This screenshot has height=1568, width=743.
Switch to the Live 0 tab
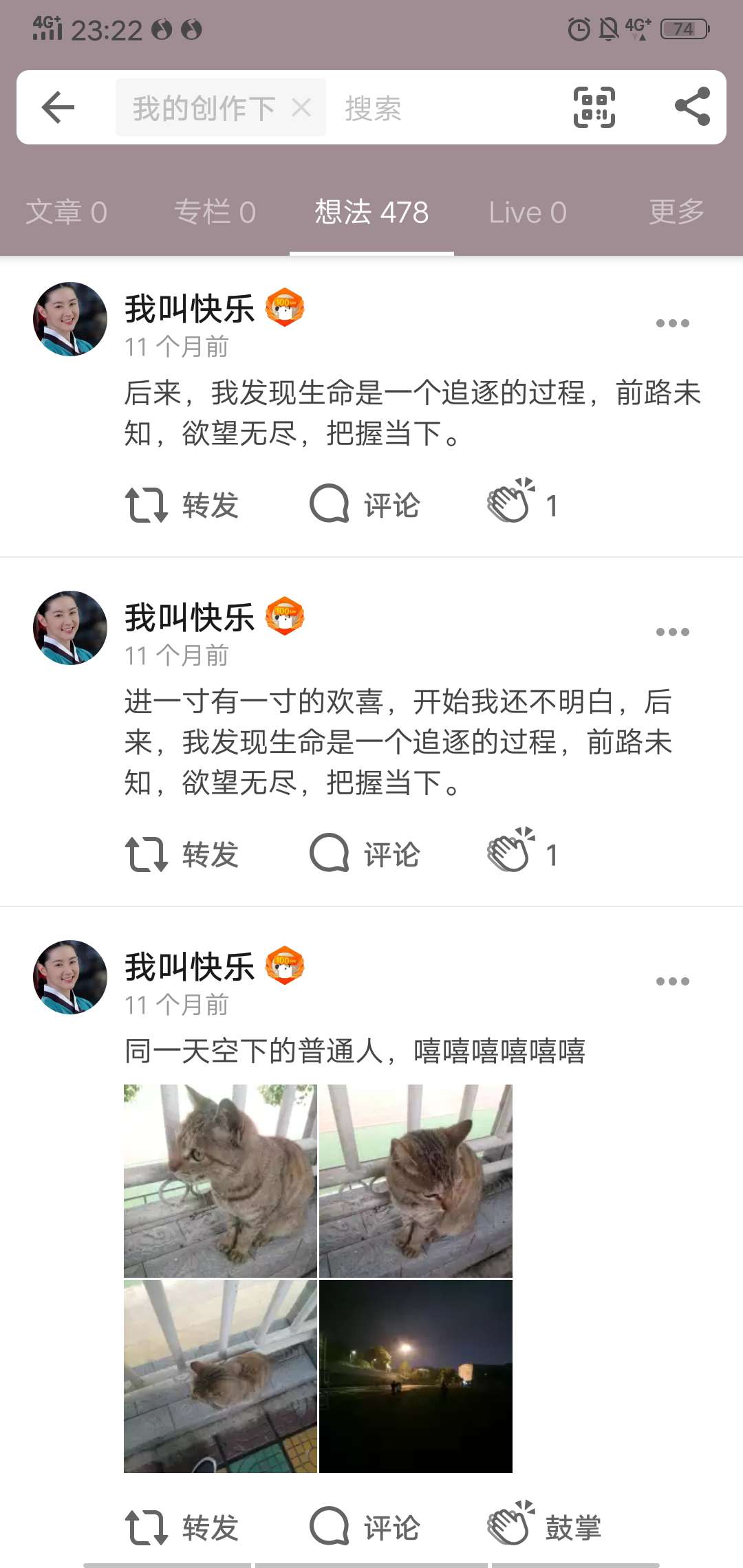pos(527,212)
